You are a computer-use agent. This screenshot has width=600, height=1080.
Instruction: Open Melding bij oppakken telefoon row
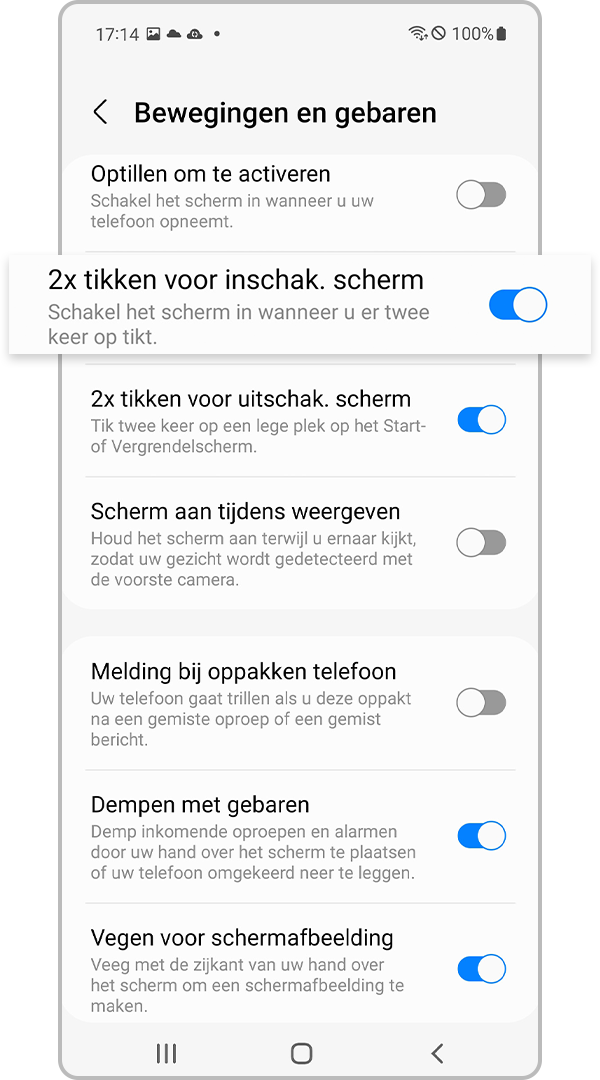pyautogui.click(x=260, y=702)
